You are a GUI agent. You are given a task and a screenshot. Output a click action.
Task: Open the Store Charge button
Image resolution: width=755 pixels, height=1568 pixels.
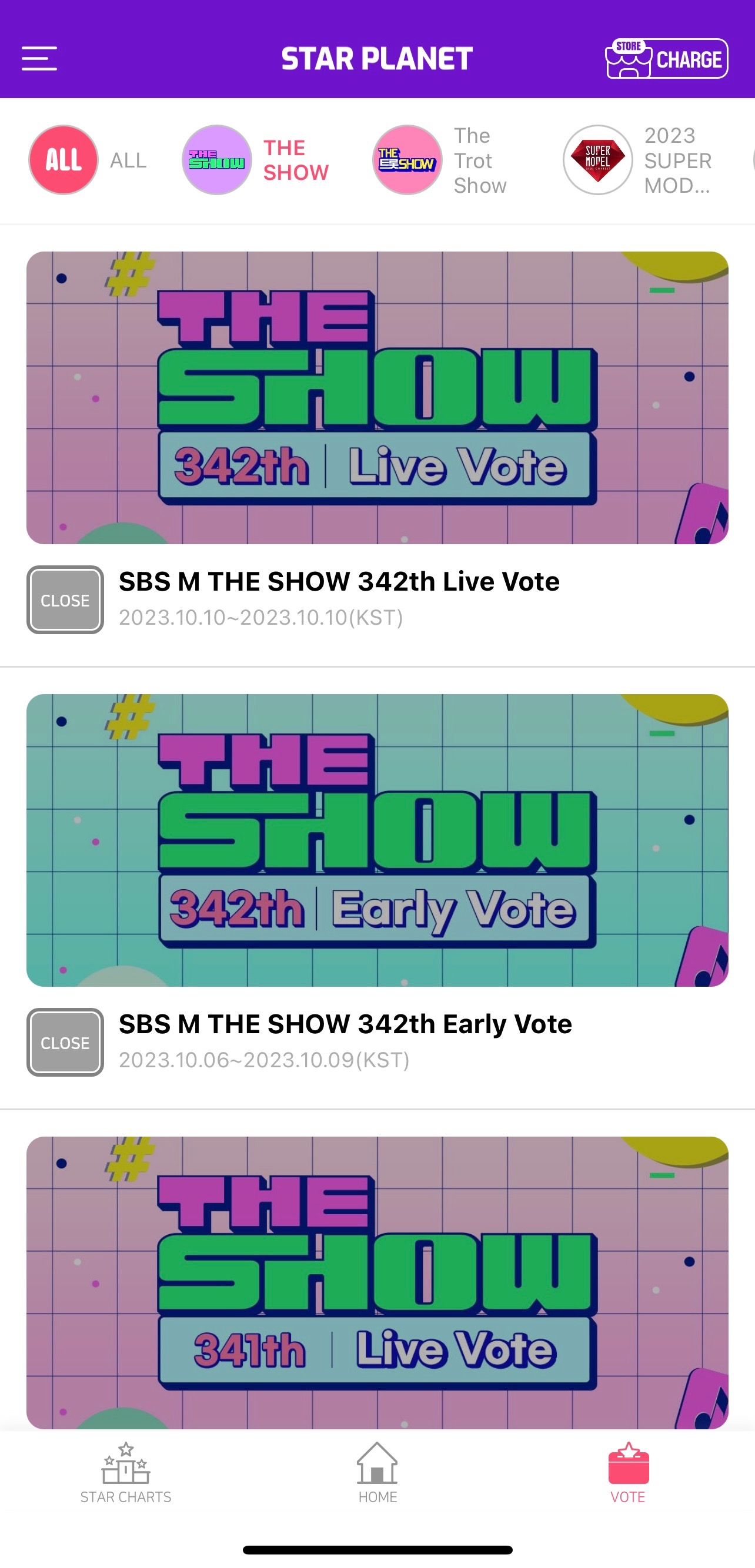tap(666, 58)
